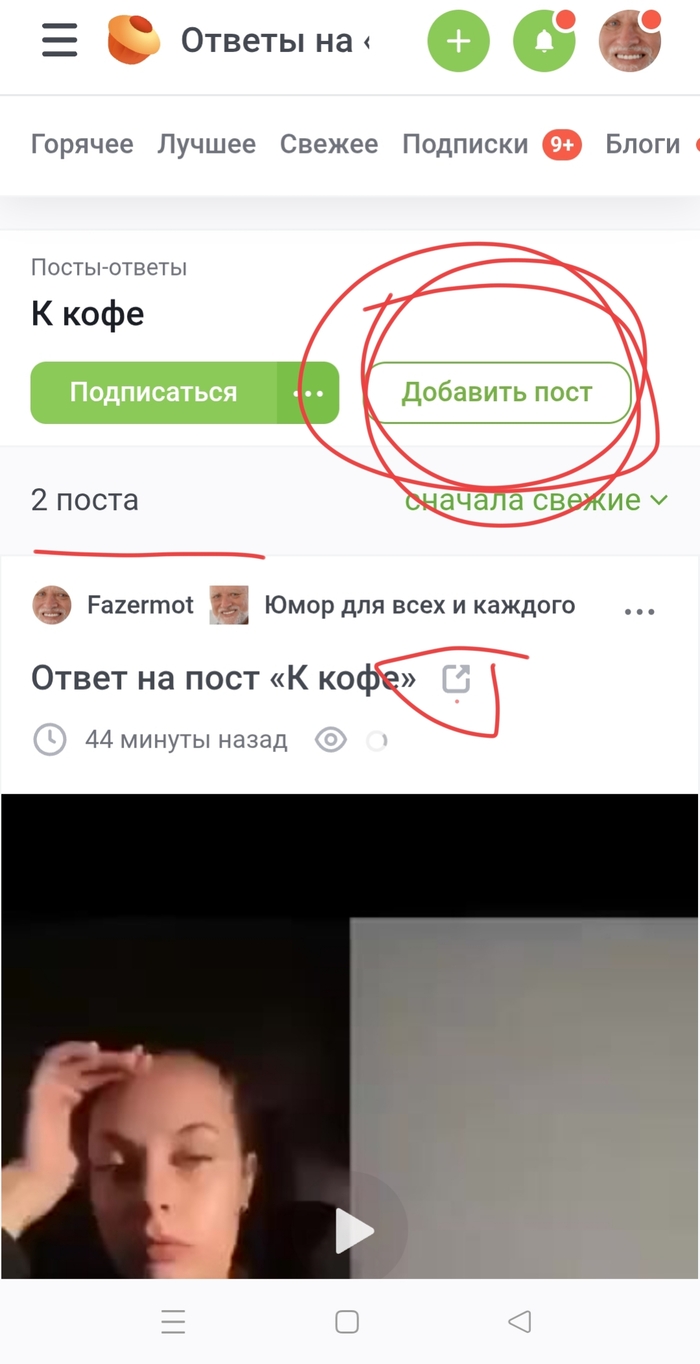Go back using the system navigation arrow
This screenshot has height=1364, width=700.
519,1322
